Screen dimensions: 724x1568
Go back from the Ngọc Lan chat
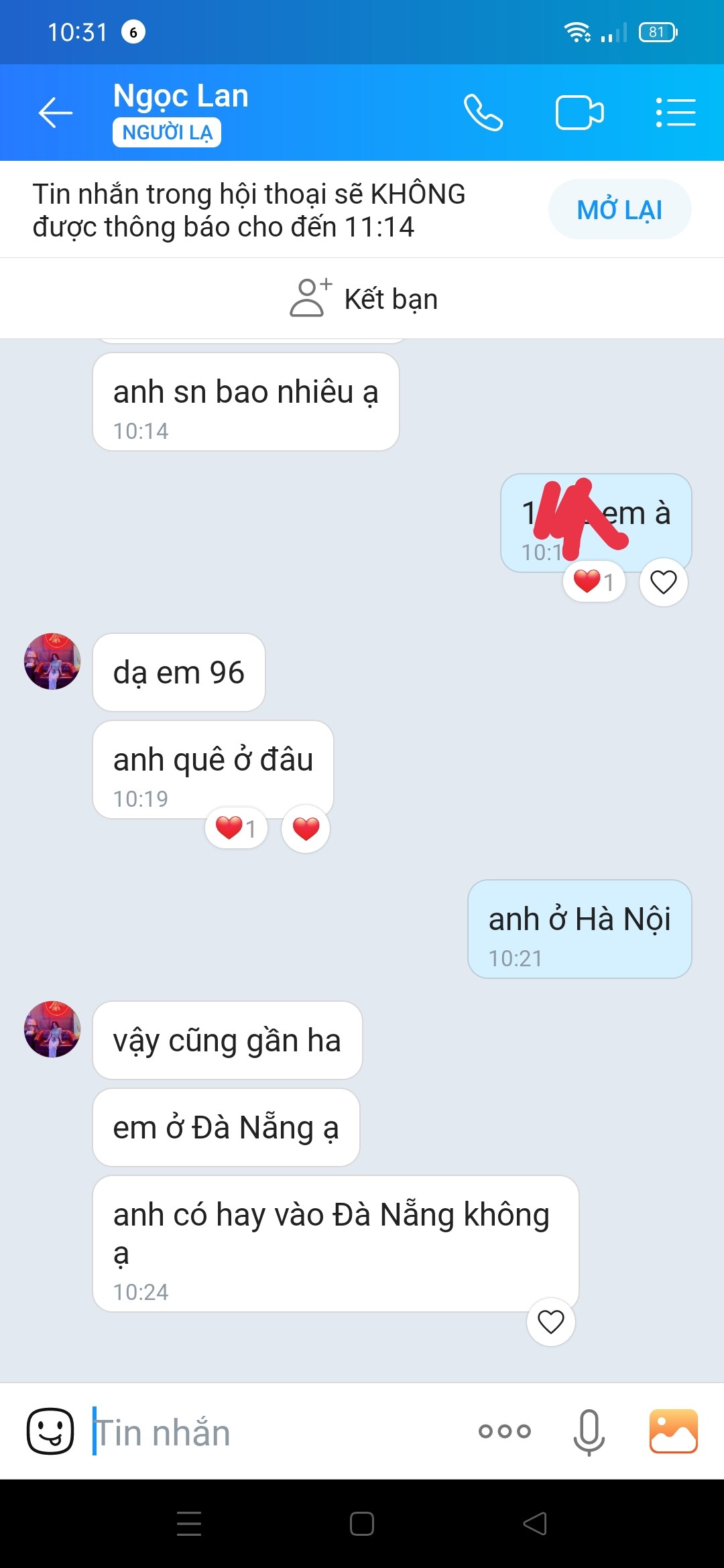tap(56, 113)
